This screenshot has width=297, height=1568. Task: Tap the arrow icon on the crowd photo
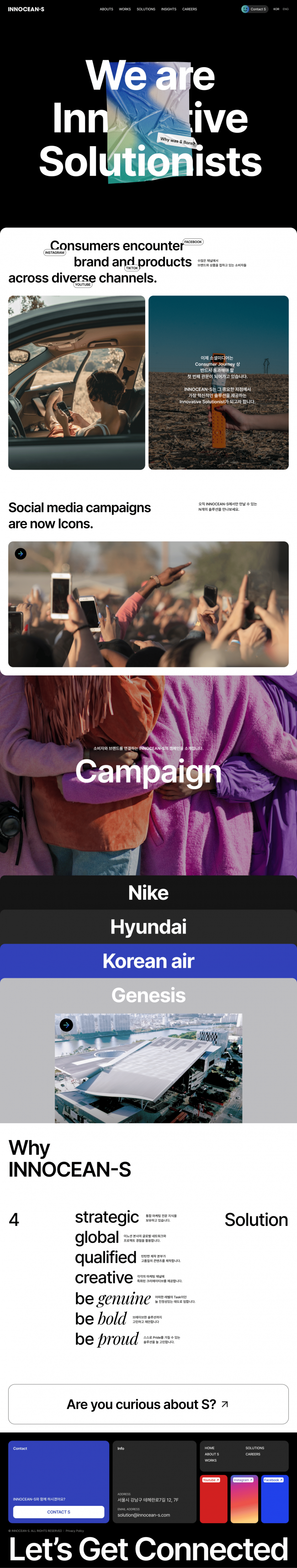click(x=21, y=553)
